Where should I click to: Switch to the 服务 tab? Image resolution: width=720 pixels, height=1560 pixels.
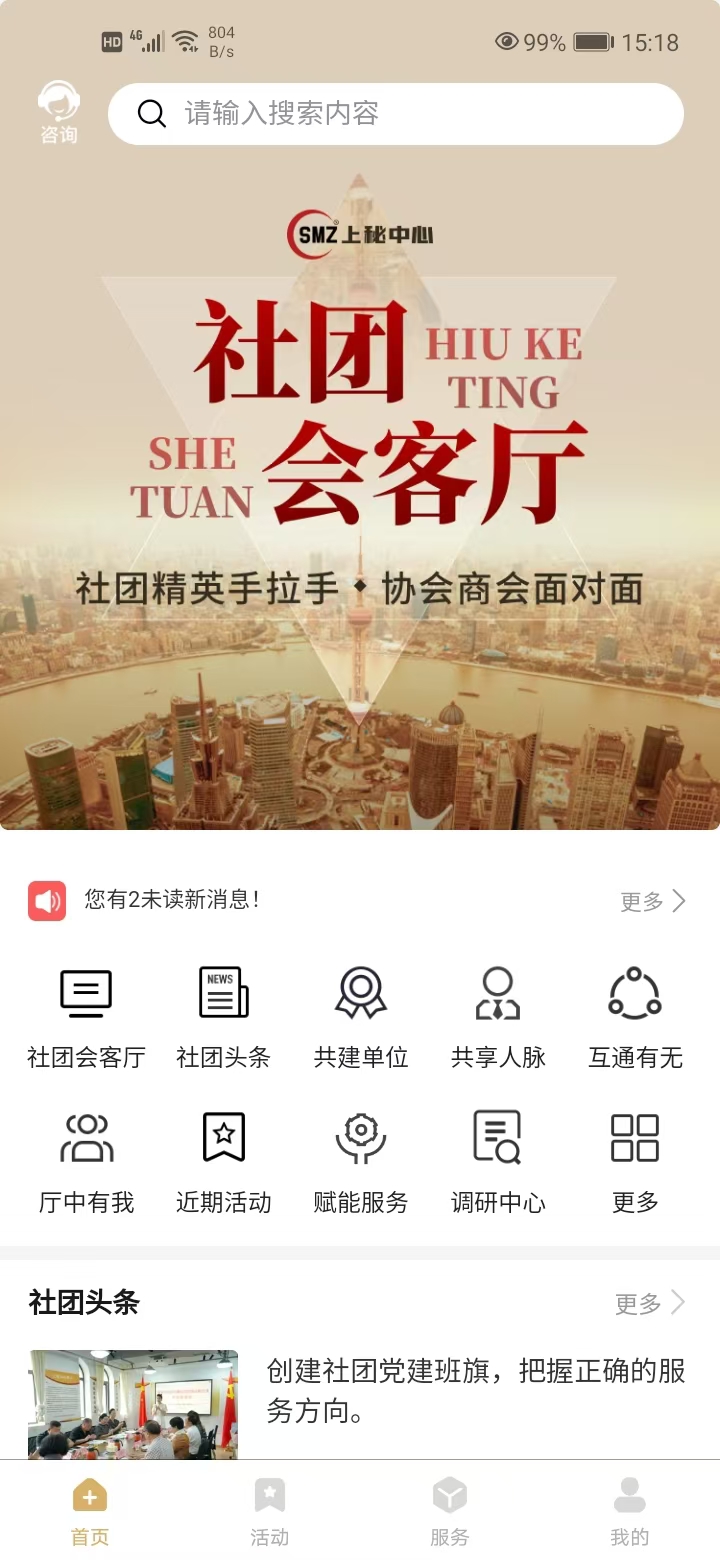click(450, 1510)
